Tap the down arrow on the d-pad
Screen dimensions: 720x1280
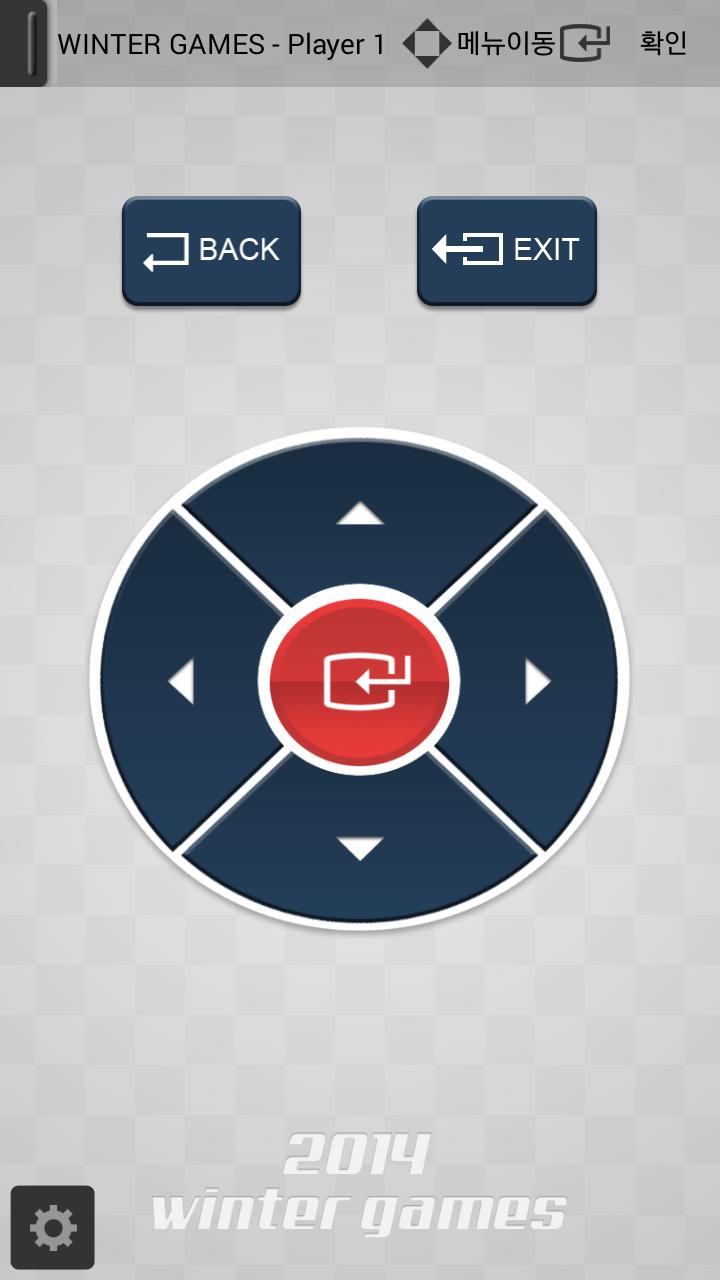coord(360,849)
